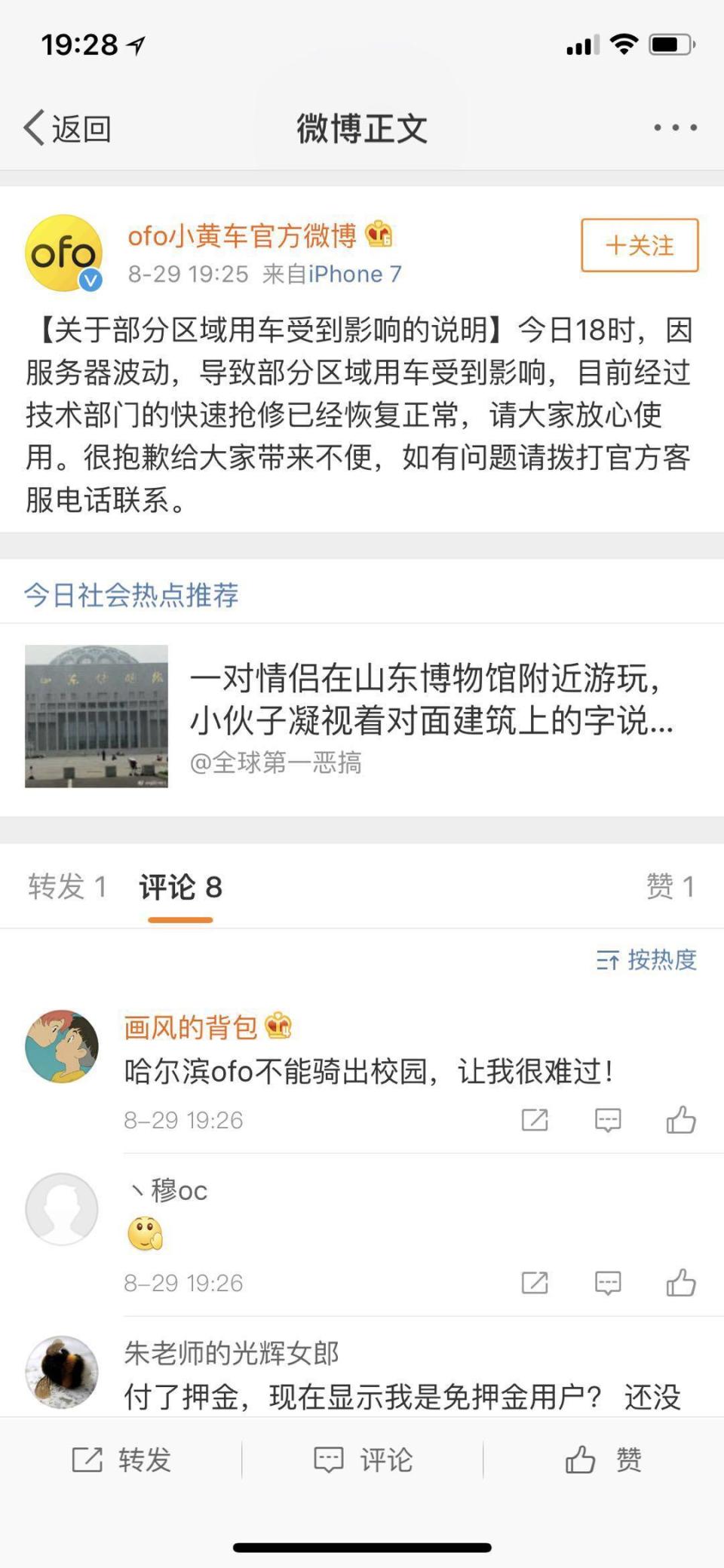Tap the comment reply icon on ヽ穆oc's comment
The width and height of the screenshot is (724, 1568).
[609, 1282]
